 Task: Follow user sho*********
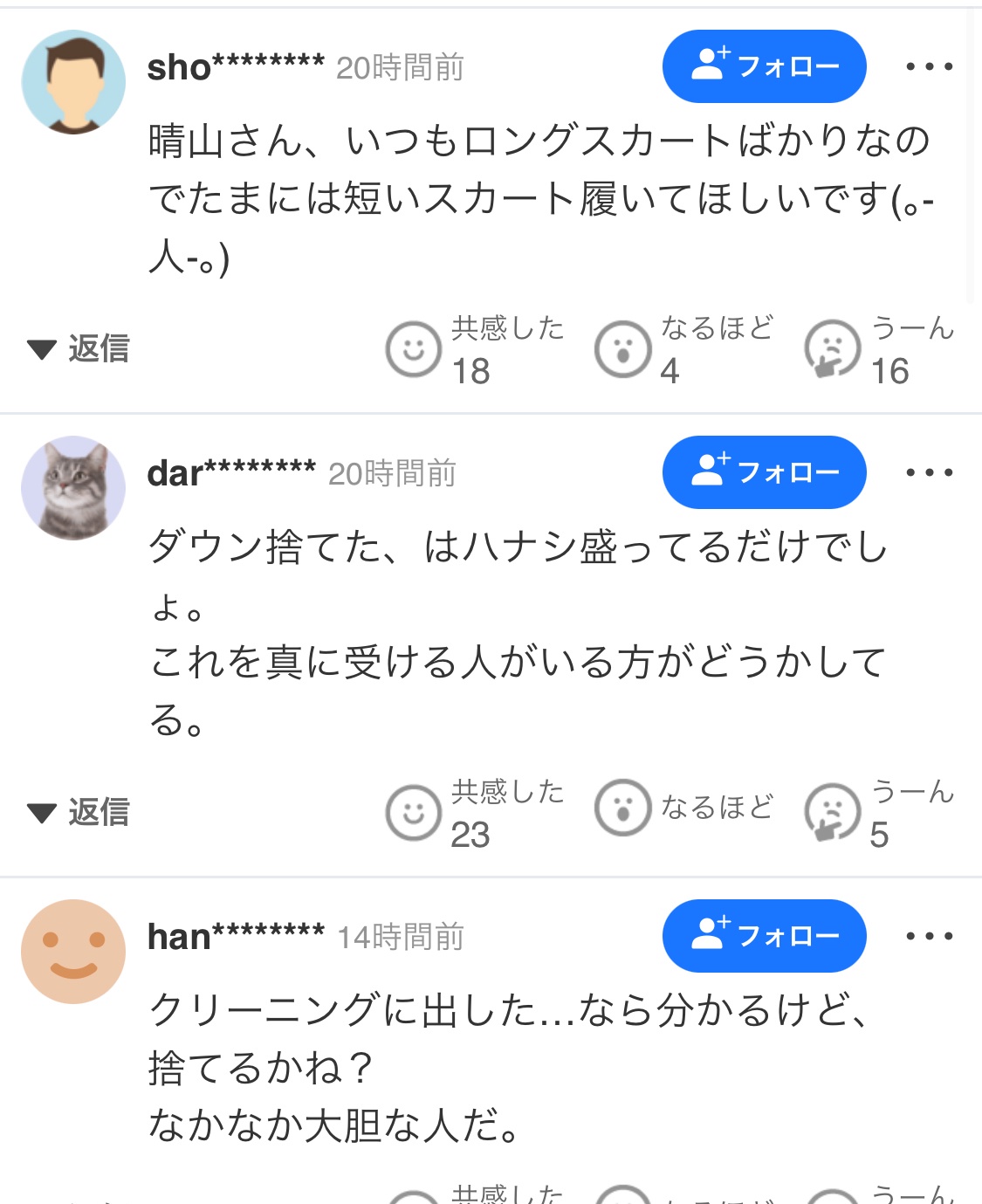[764, 66]
